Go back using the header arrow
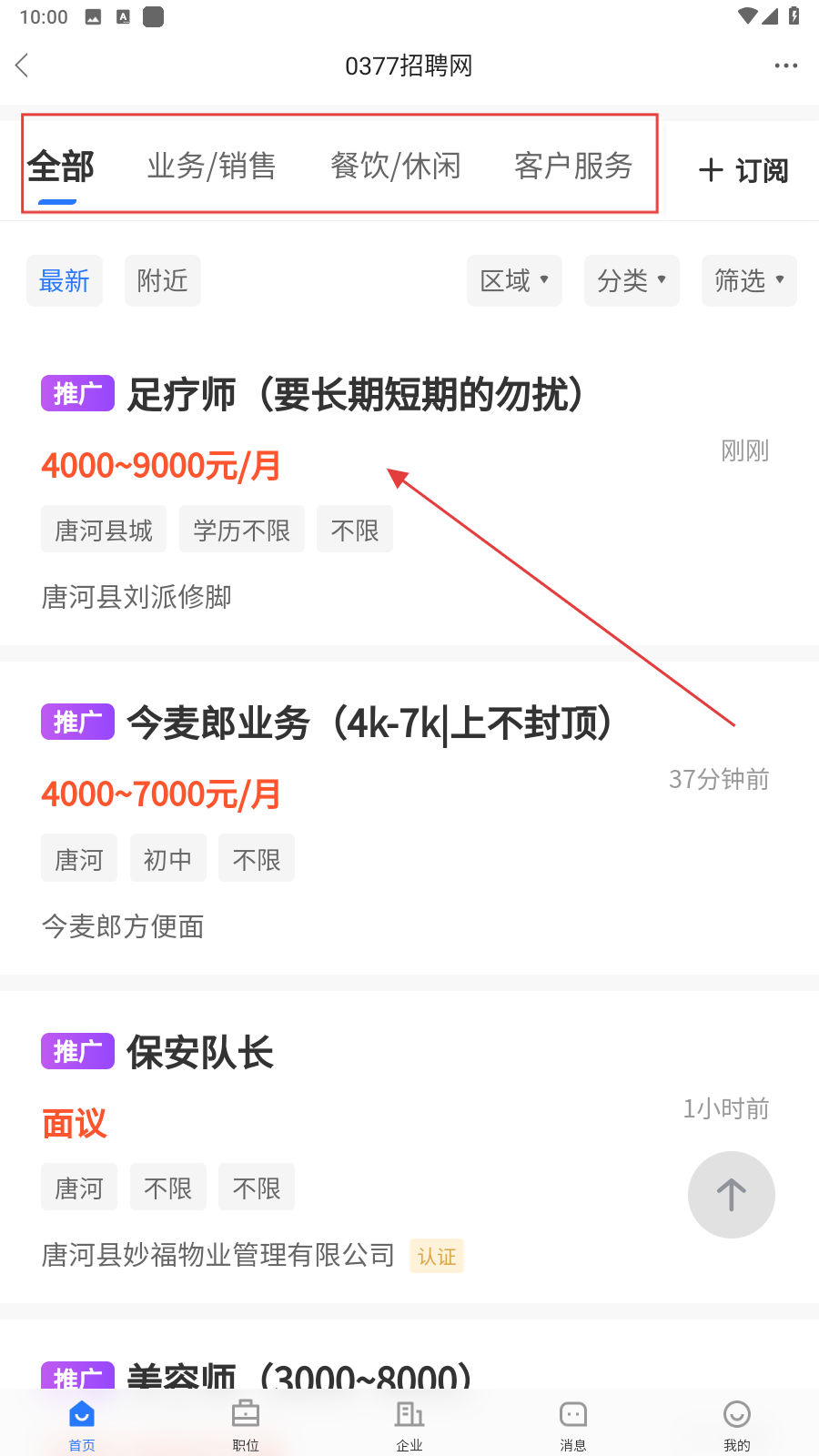Image resolution: width=819 pixels, height=1456 pixels. 23,66
